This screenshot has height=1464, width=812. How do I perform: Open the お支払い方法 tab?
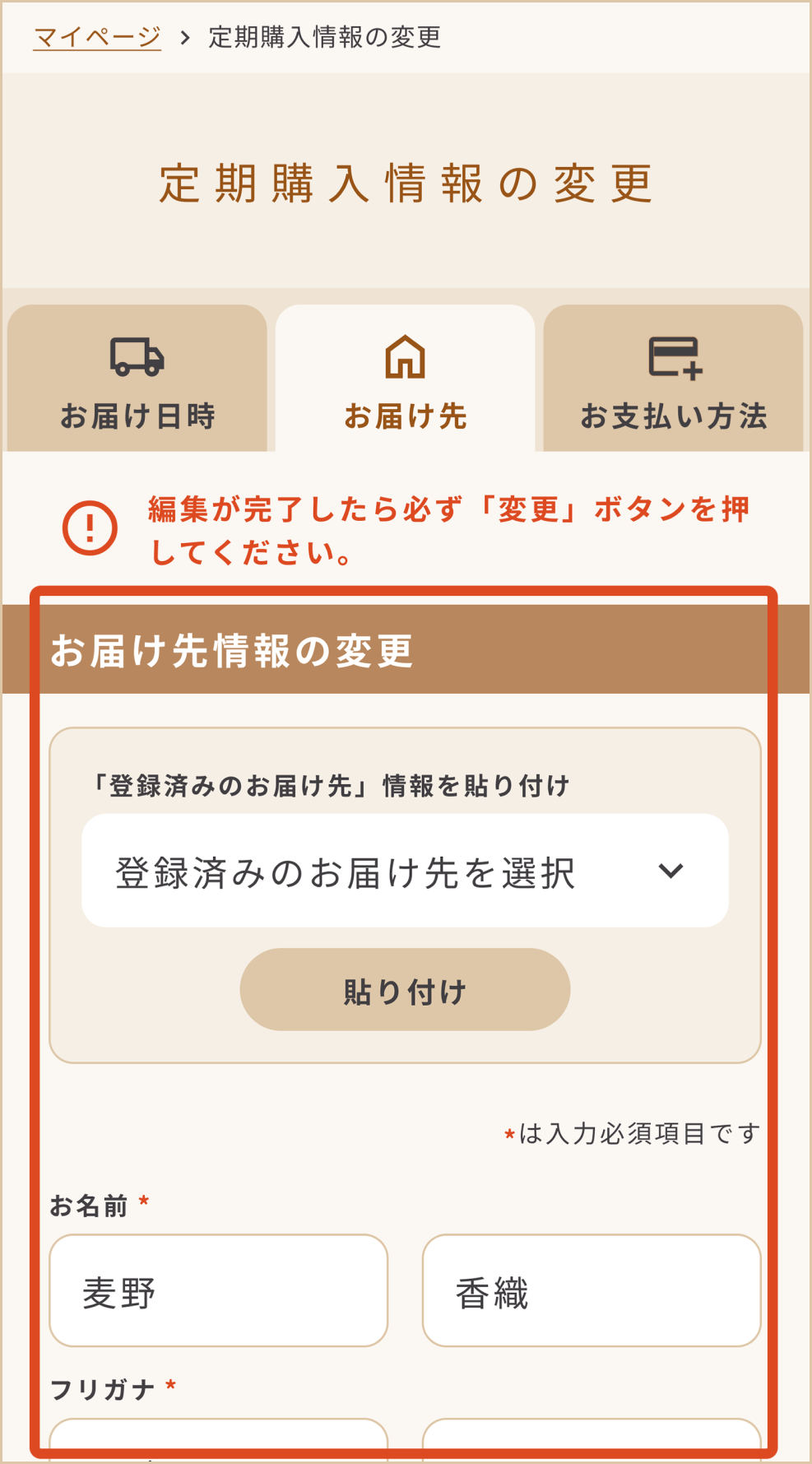673,380
